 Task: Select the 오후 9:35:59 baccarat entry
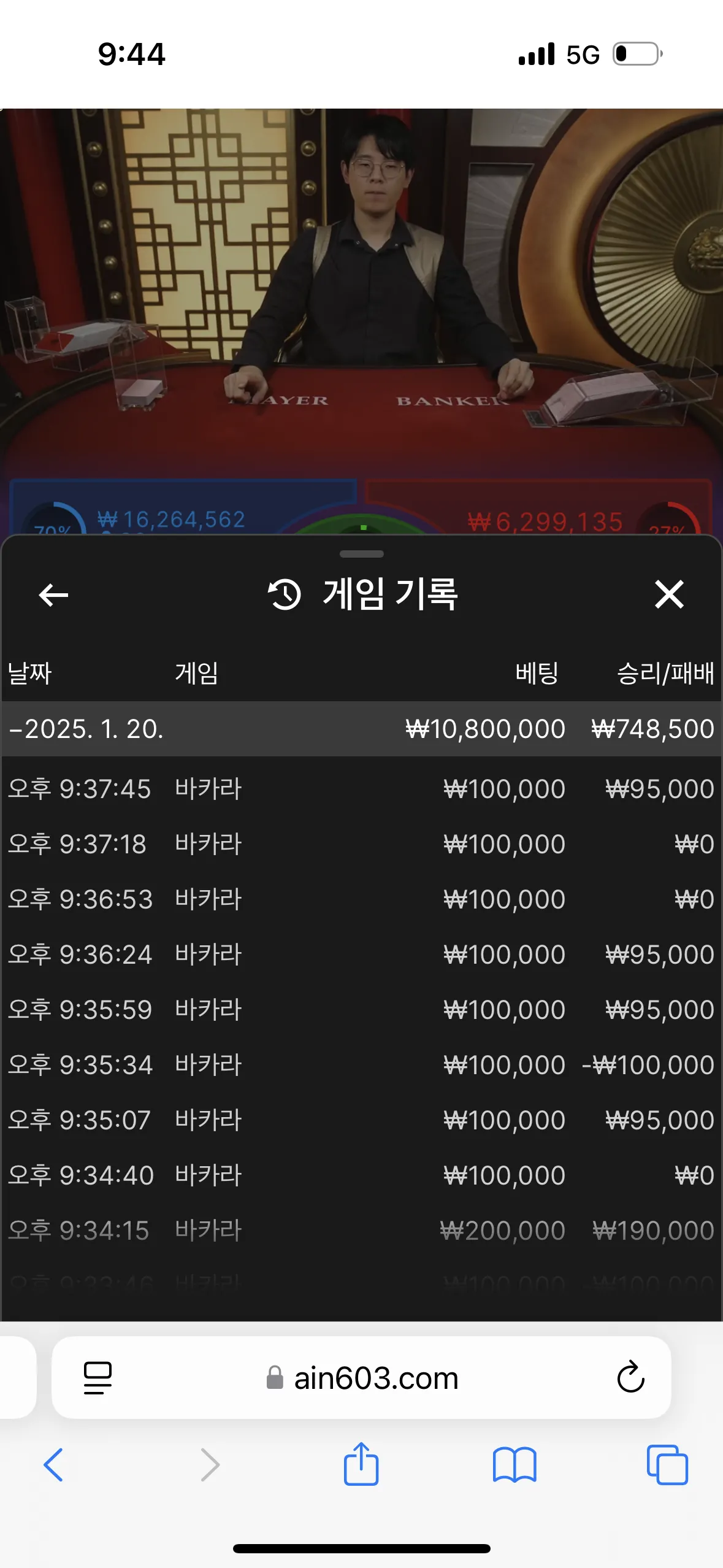click(361, 1010)
